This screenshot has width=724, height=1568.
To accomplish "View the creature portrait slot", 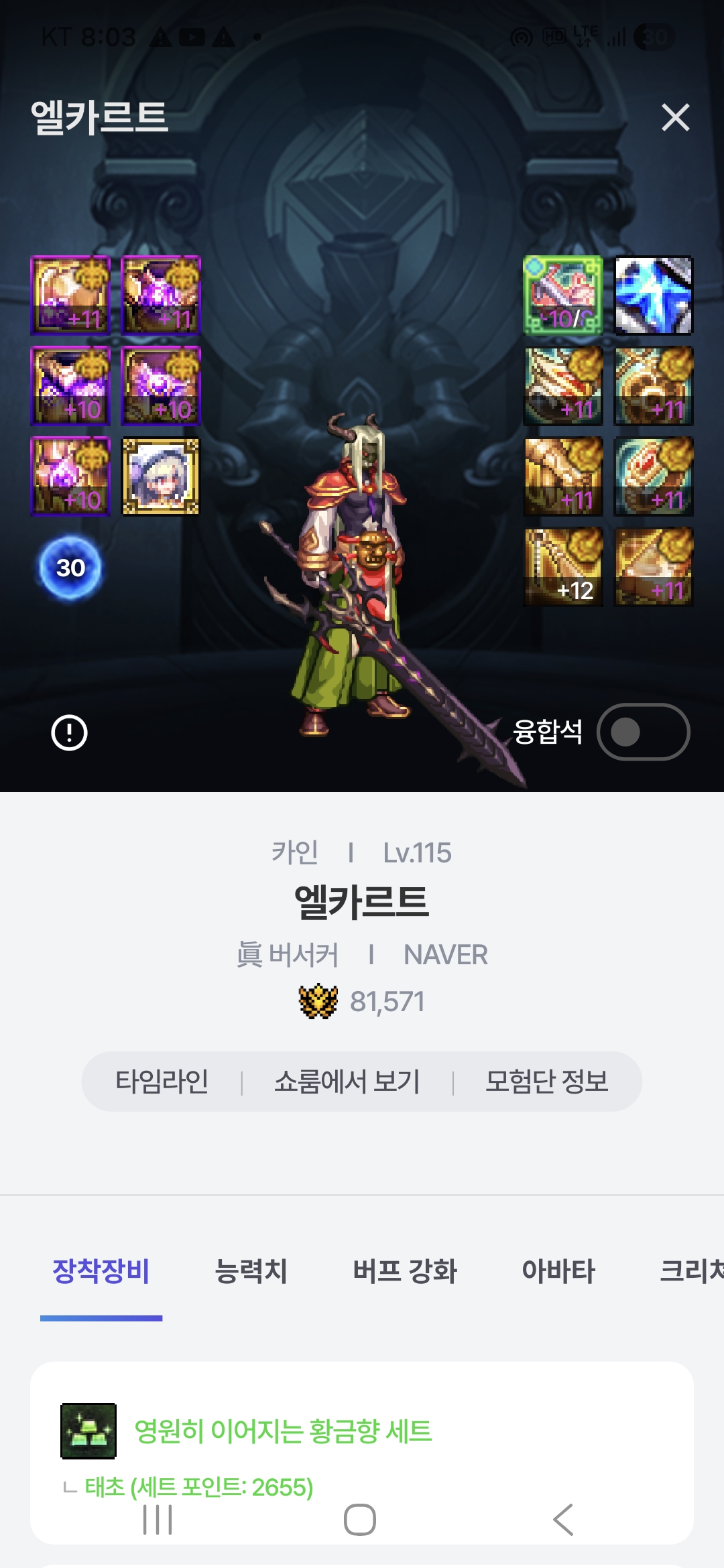I will coord(160,476).
